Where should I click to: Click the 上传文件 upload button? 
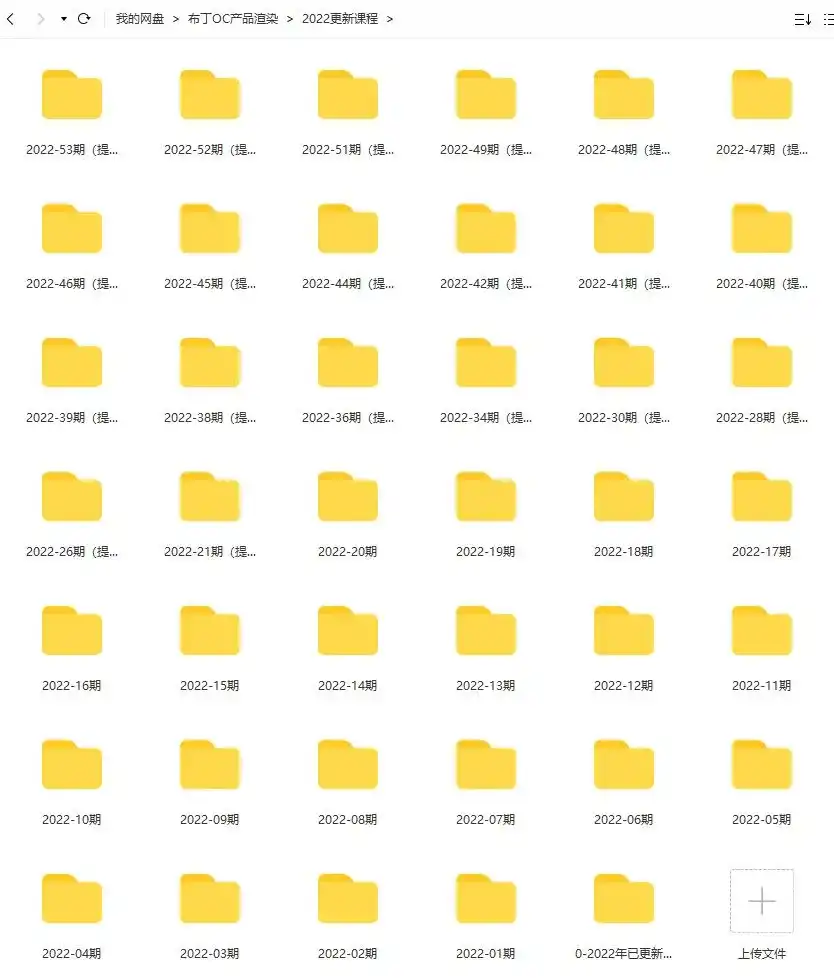(x=762, y=953)
